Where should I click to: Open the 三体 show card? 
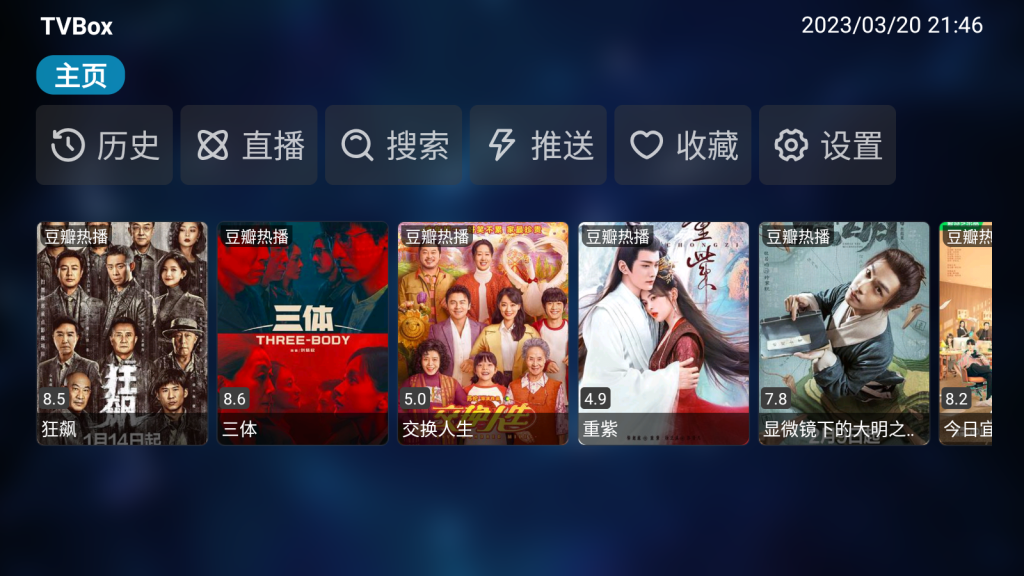pyautogui.click(x=303, y=333)
